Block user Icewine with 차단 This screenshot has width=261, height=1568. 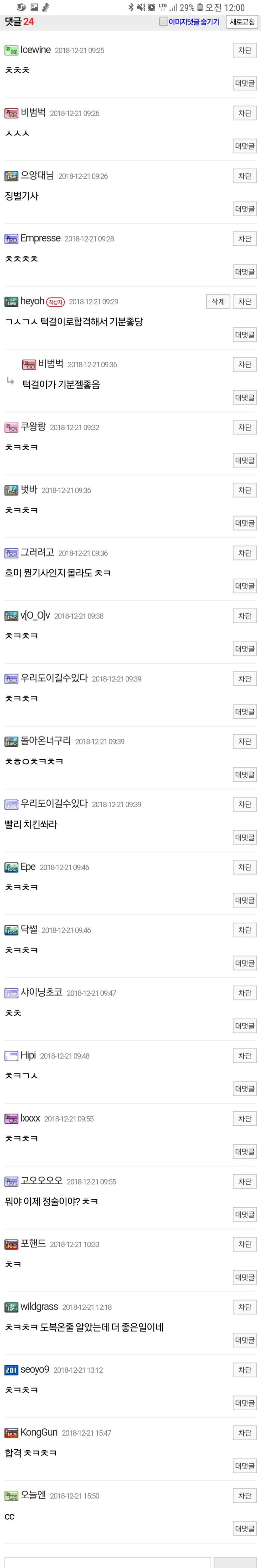245,51
